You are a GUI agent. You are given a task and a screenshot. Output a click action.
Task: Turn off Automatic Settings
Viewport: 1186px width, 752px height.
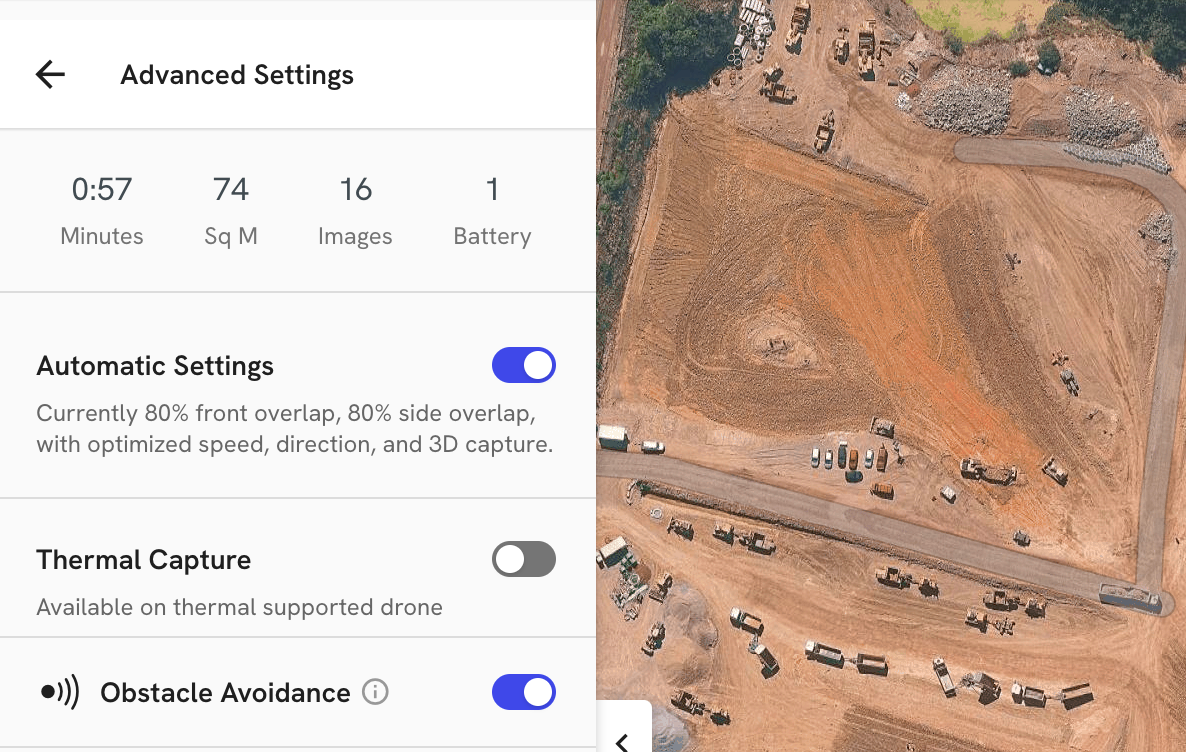click(x=523, y=366)
